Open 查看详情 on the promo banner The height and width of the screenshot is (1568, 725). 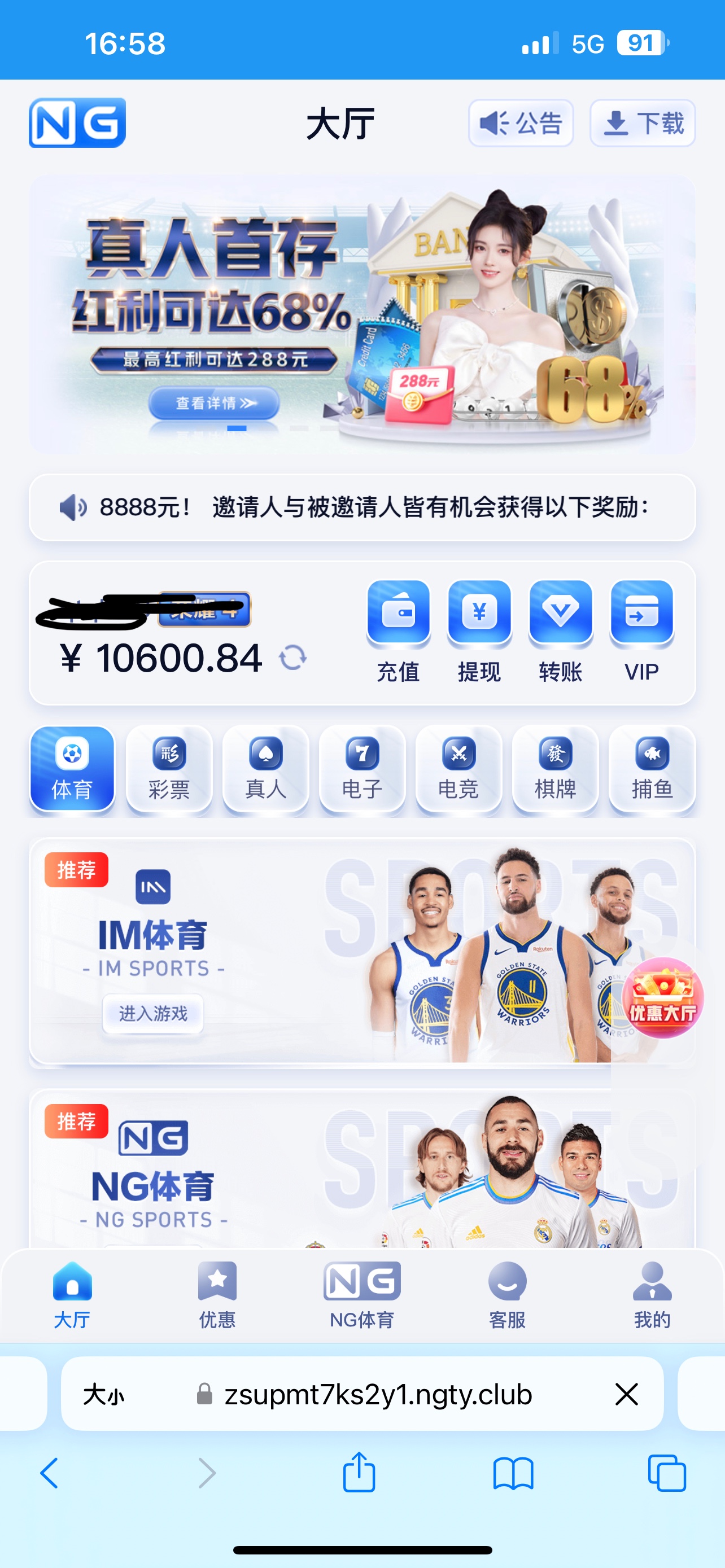pos(214,403)
